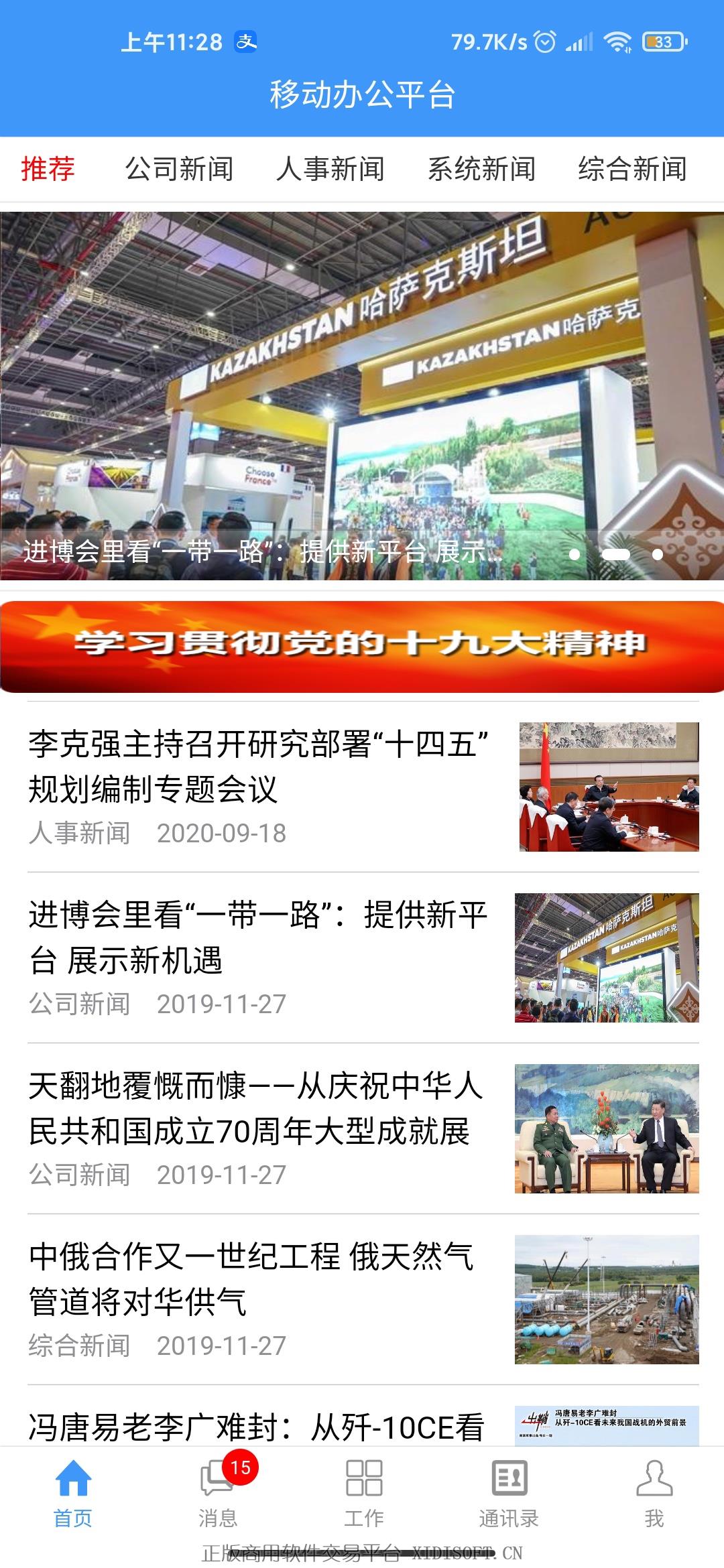
Task: Open the Kazakhstan expo carousel banner
Action: 362,395
